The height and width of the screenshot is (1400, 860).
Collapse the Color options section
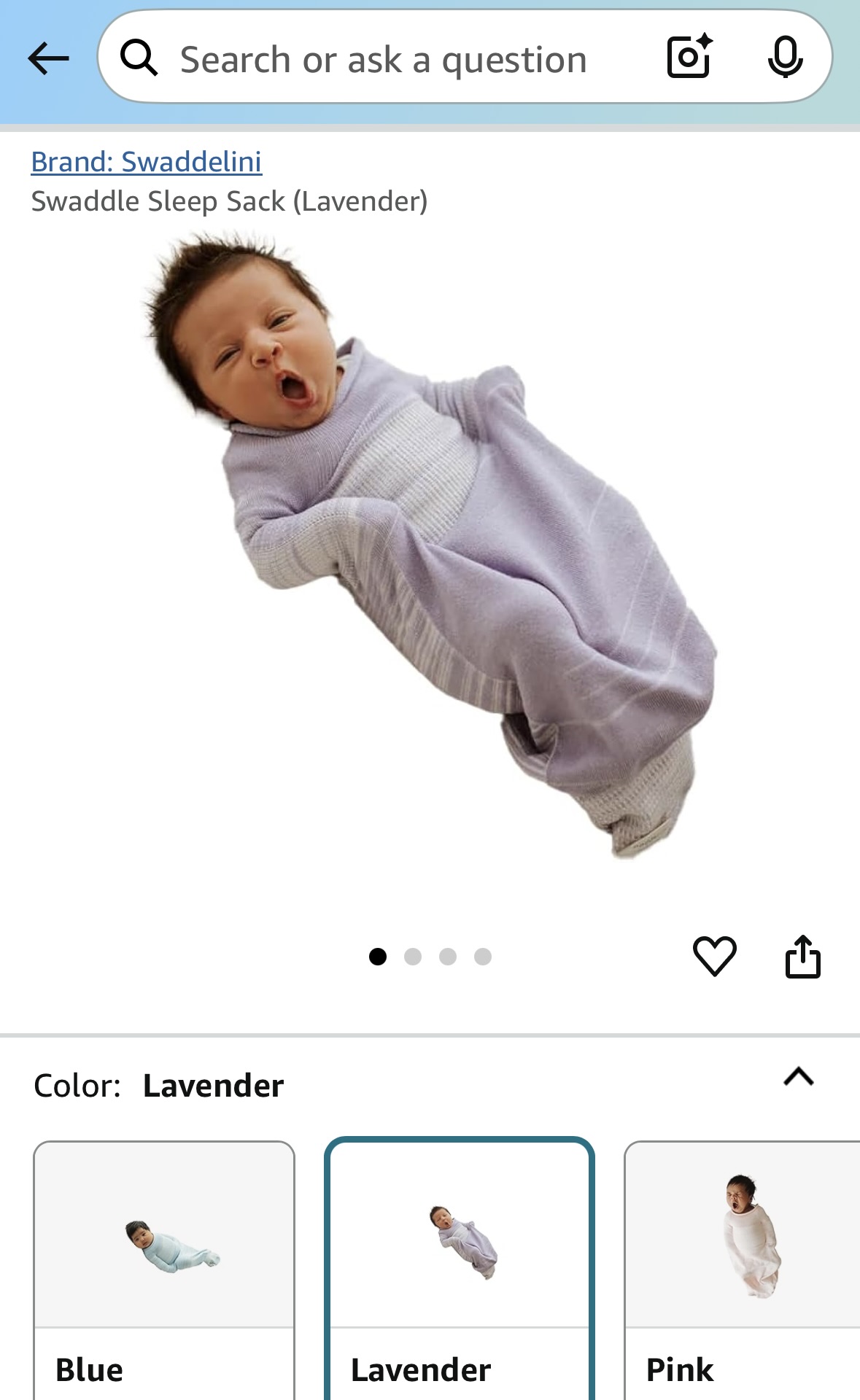798,1077
